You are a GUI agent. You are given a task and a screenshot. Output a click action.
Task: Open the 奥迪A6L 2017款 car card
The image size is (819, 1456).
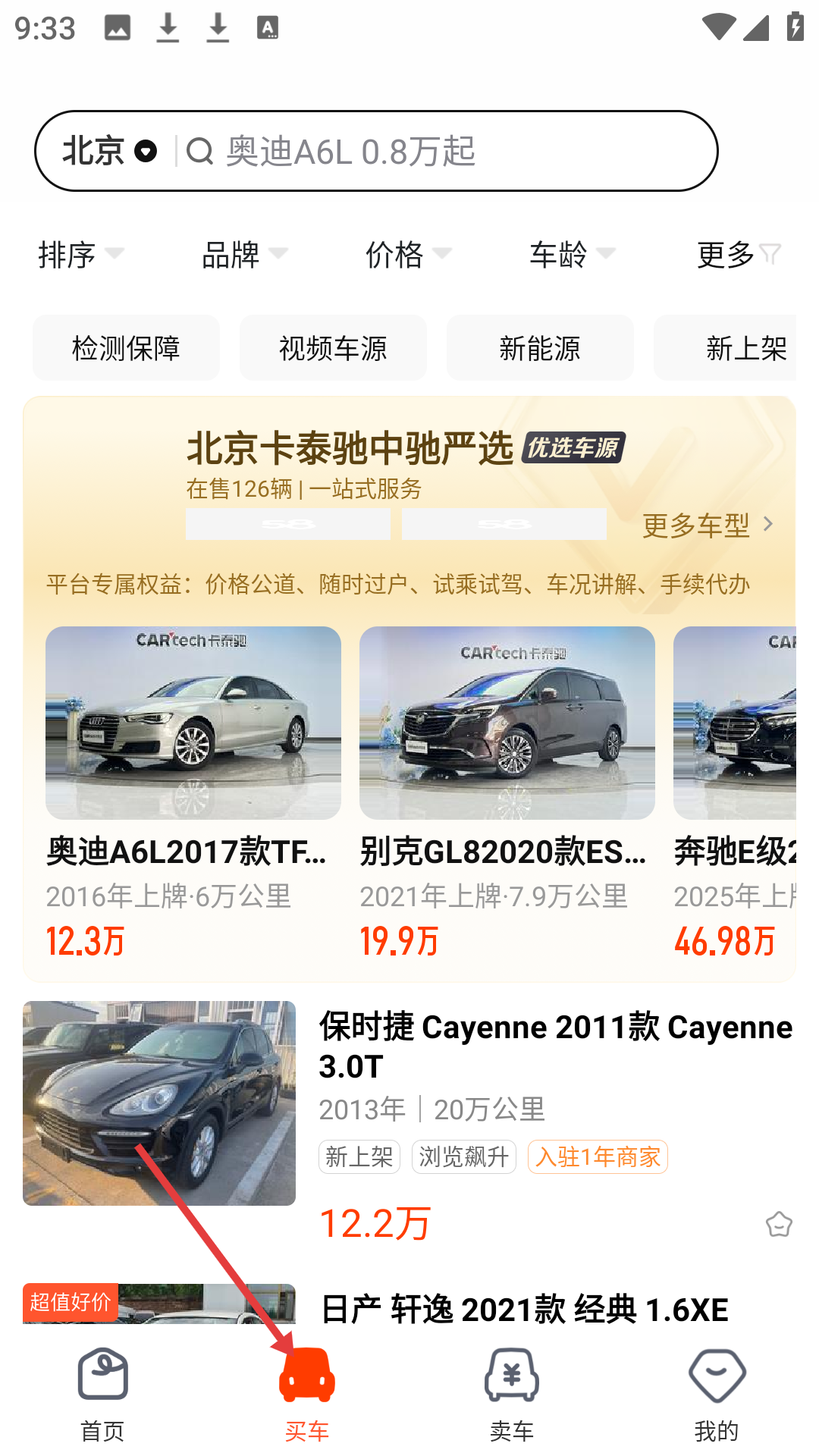193,789
